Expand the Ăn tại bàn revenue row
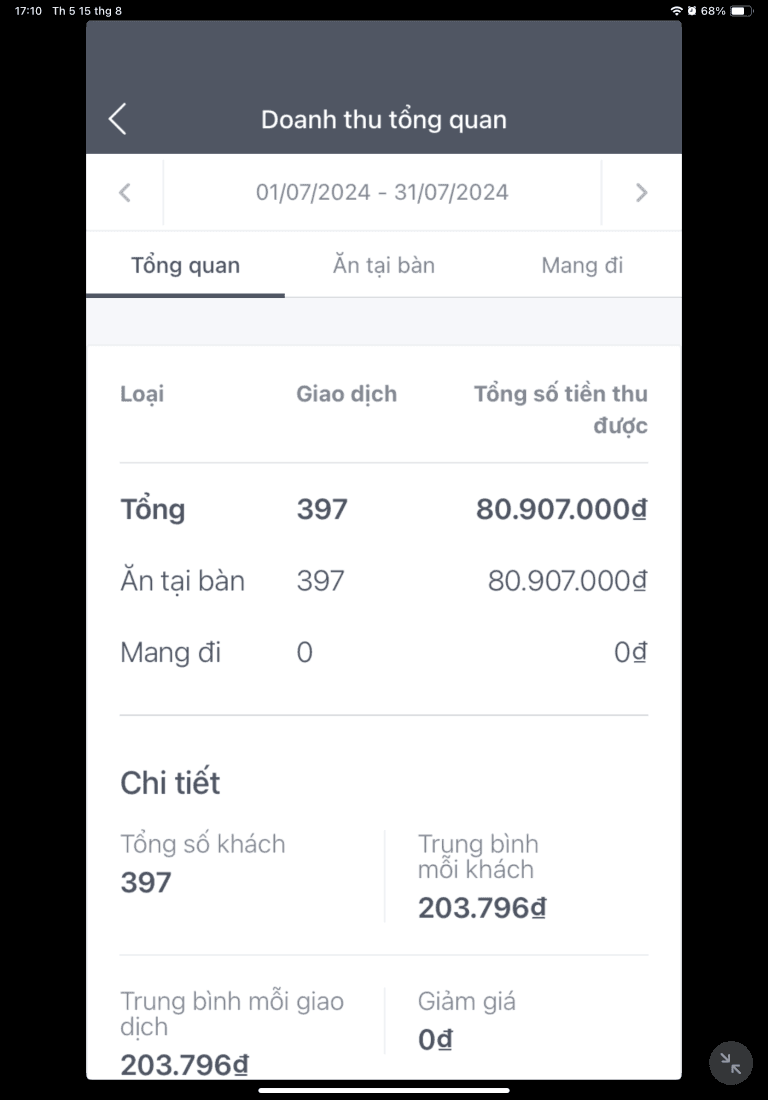Viewport: 768px width, 1100px height. point(182,580)
